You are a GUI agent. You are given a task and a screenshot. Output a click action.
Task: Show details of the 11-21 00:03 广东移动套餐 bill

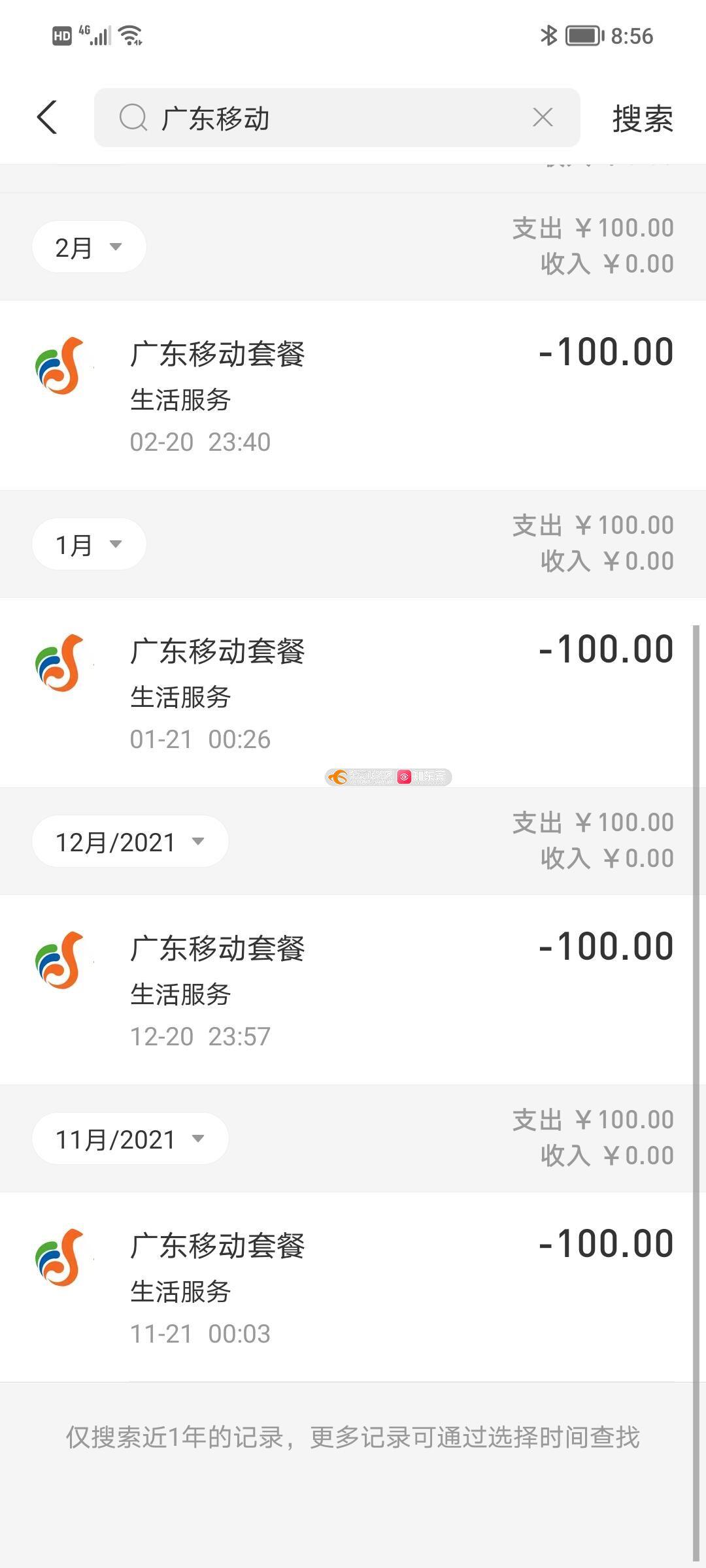point(353,1287)
